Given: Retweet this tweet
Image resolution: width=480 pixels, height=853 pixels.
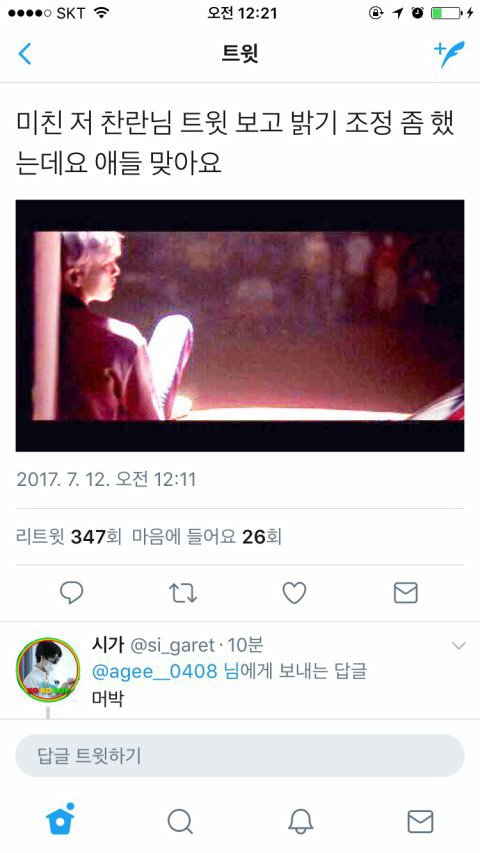Looking at the screenshot, I should [x=183, y=593].
